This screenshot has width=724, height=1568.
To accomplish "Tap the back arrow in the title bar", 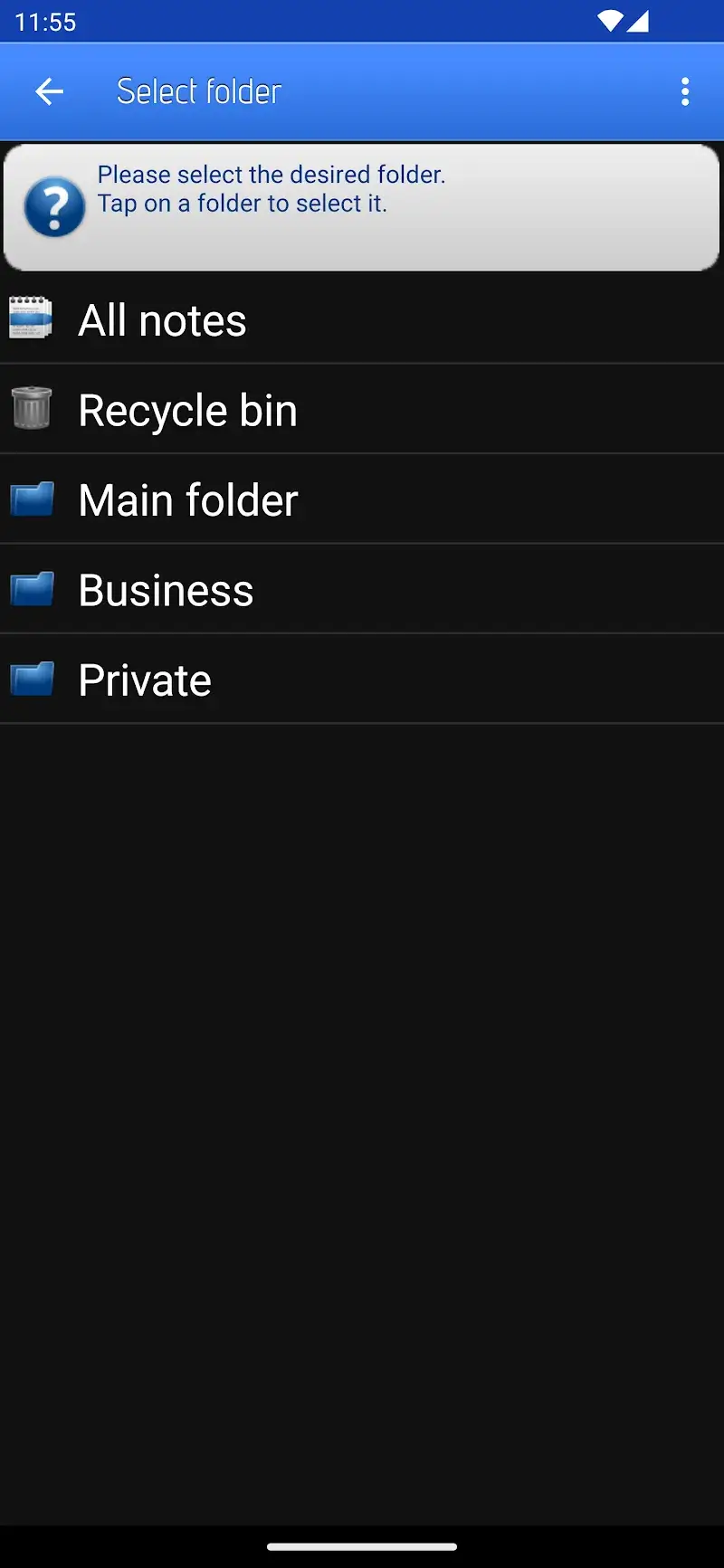I will pos(50,90).
